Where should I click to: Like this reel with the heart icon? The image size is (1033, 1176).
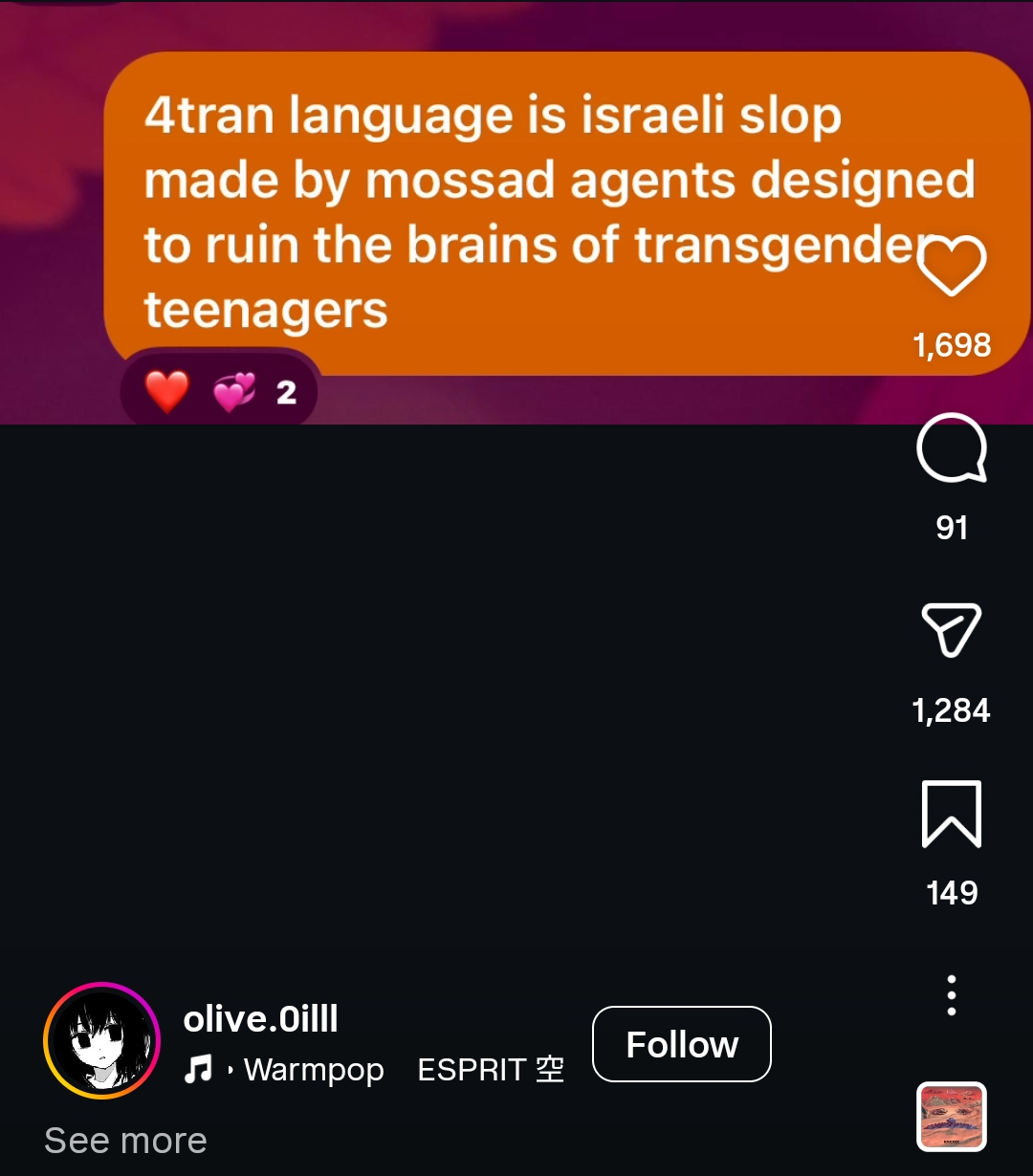951,267
